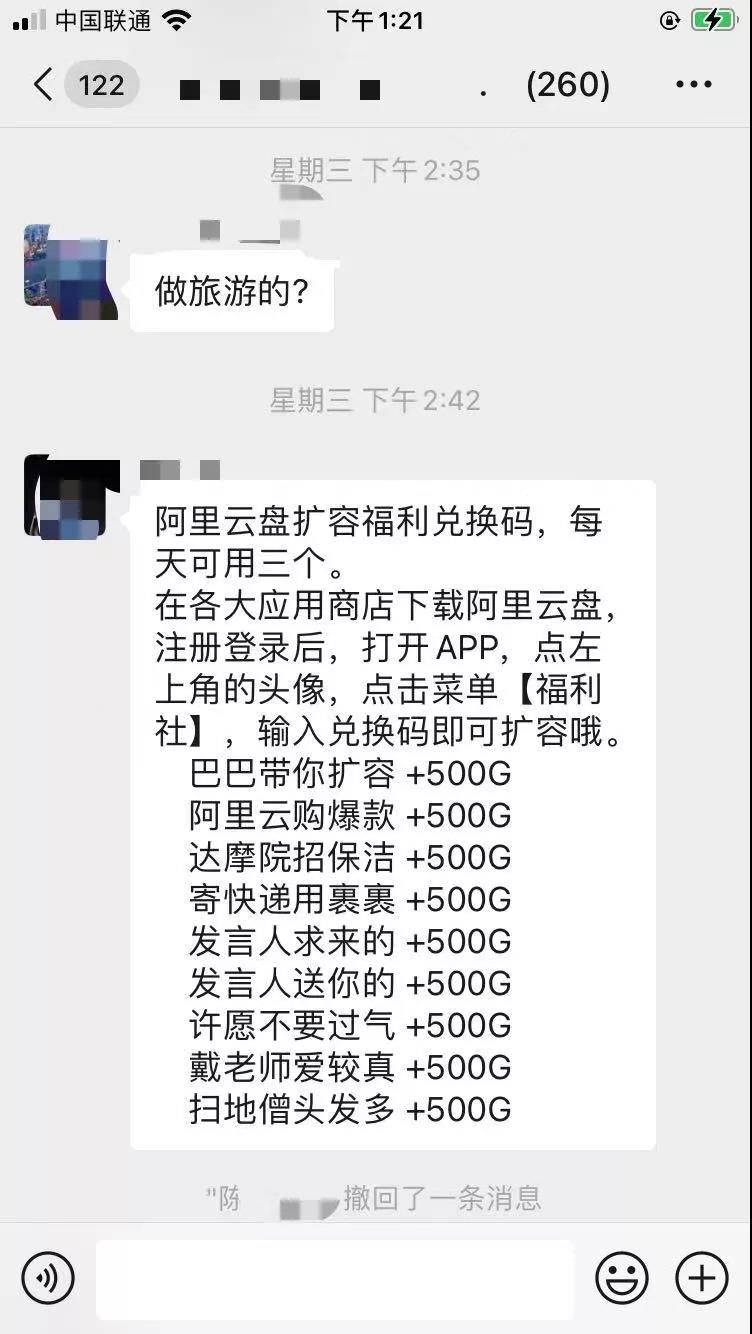The width and height of the screenshot is (752, 1334).
Task: Tap the message text field
Action: 334,1279
